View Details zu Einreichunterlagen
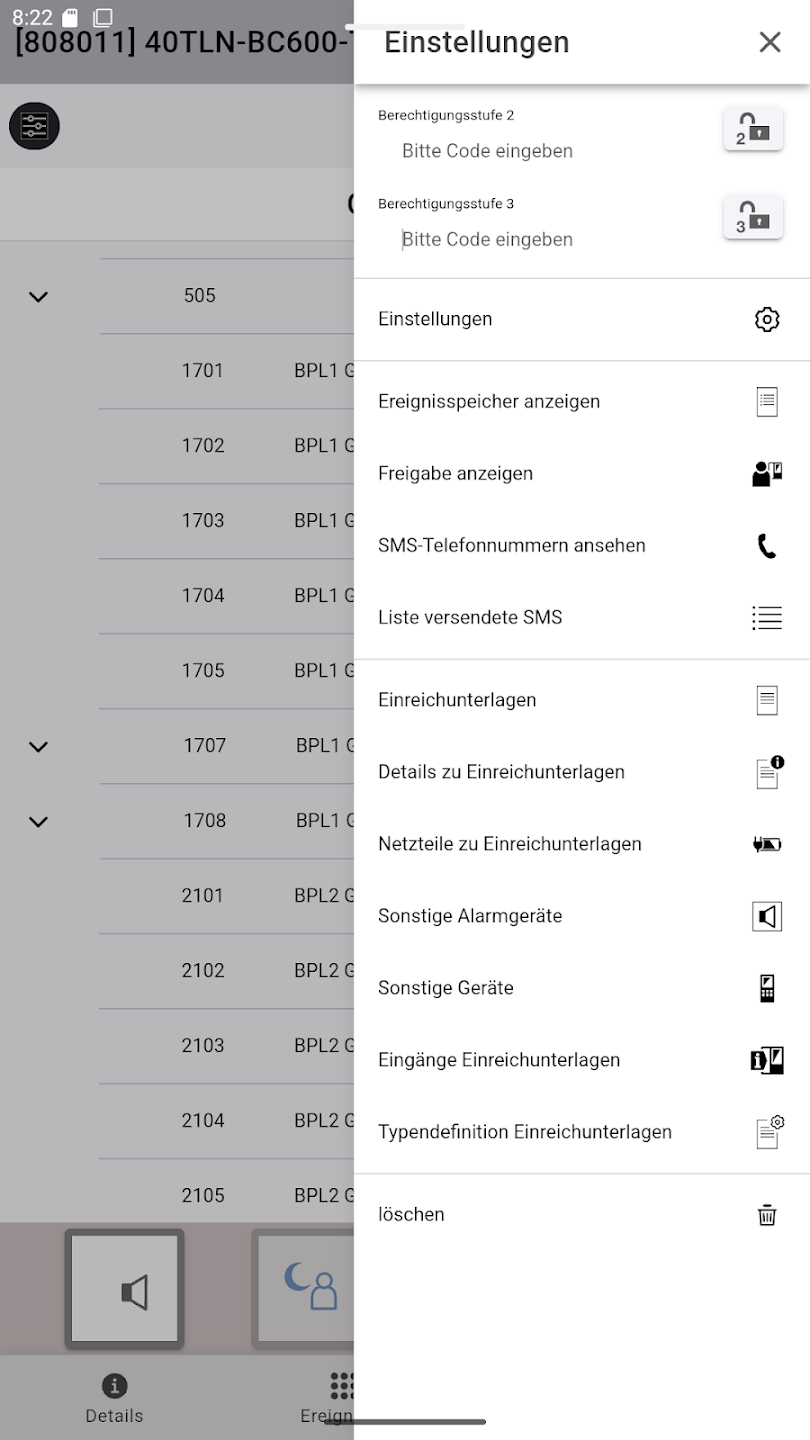This screenshot has height=1440, width=810. pos(580,772)
